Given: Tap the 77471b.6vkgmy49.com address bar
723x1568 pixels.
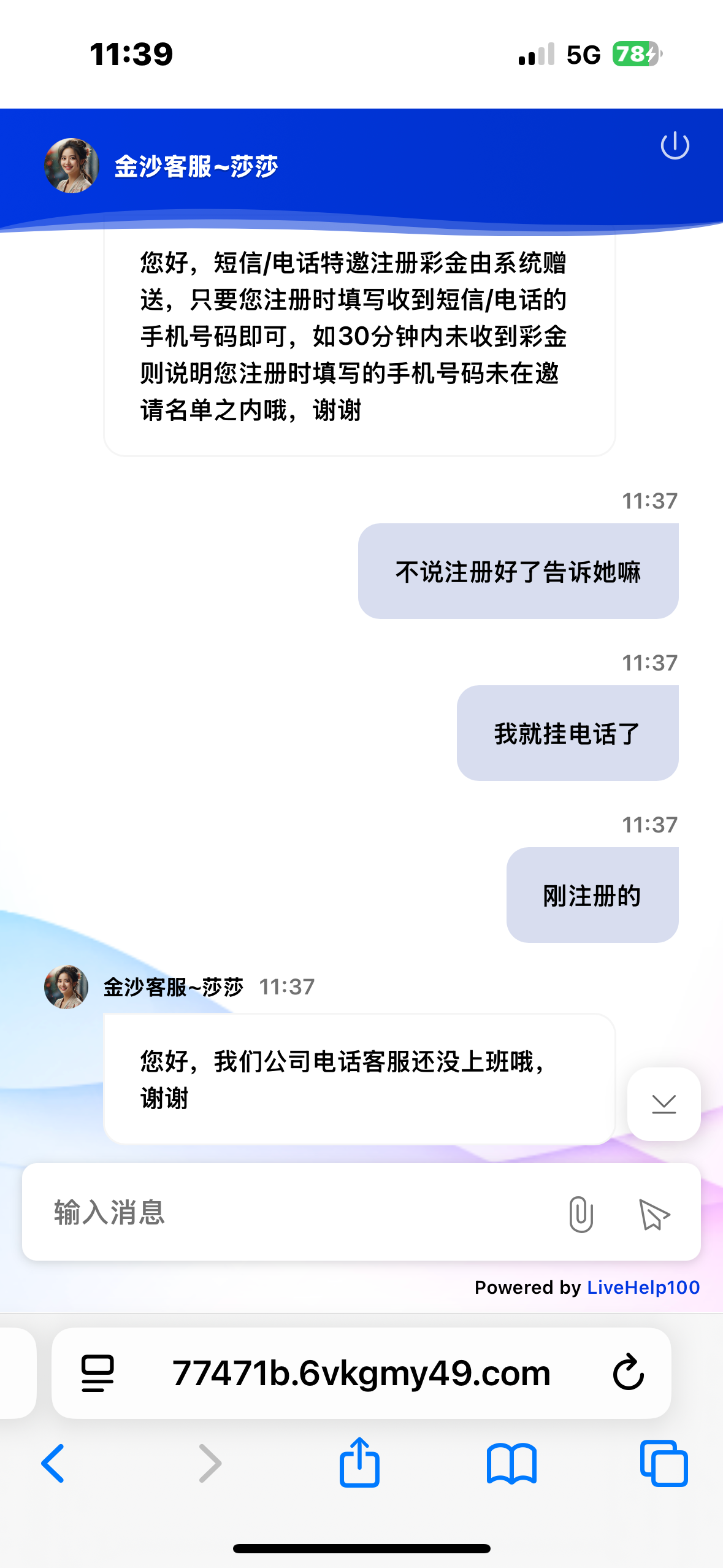Looking at the screenshot, I should click(361, 1373).
